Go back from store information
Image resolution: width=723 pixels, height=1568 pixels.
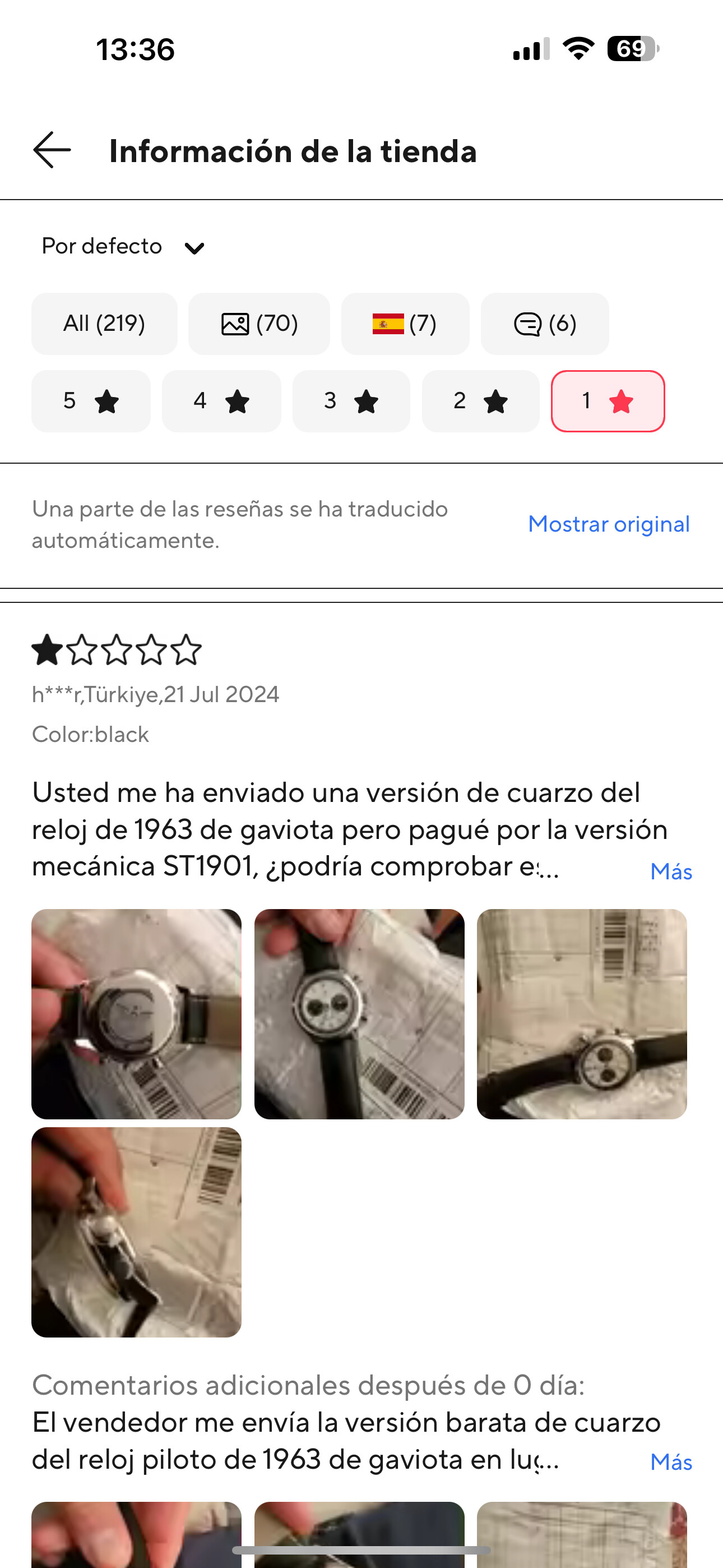pyautogui.click(x=52, y=150)
